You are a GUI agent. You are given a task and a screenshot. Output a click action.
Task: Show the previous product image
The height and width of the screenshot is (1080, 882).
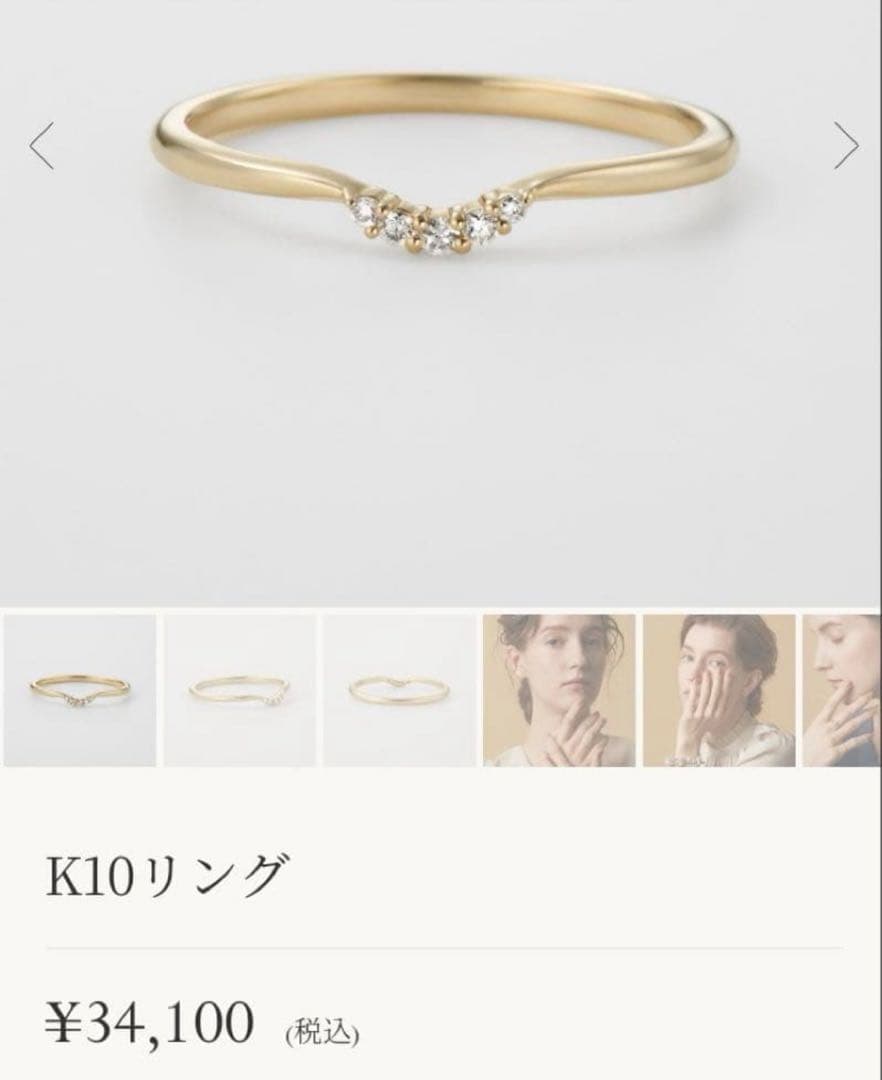41,146
